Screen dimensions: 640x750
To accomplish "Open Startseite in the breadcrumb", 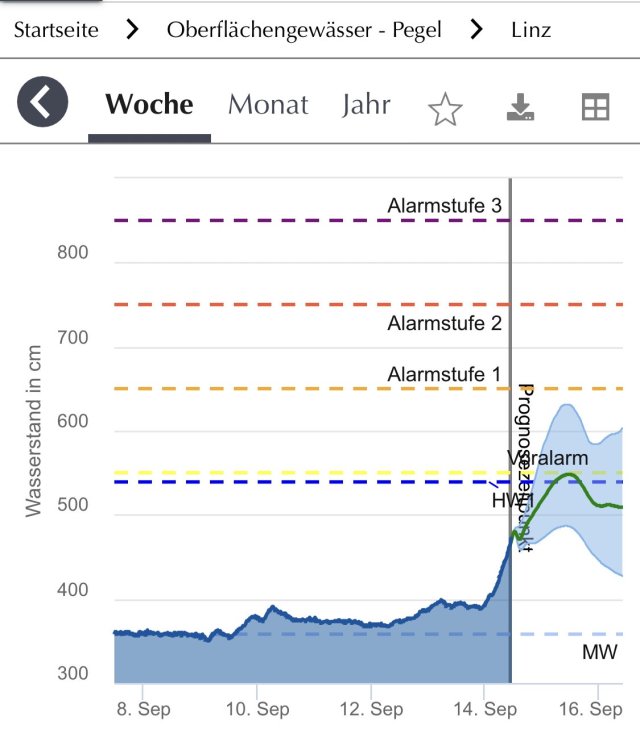I will click(56, 29).
